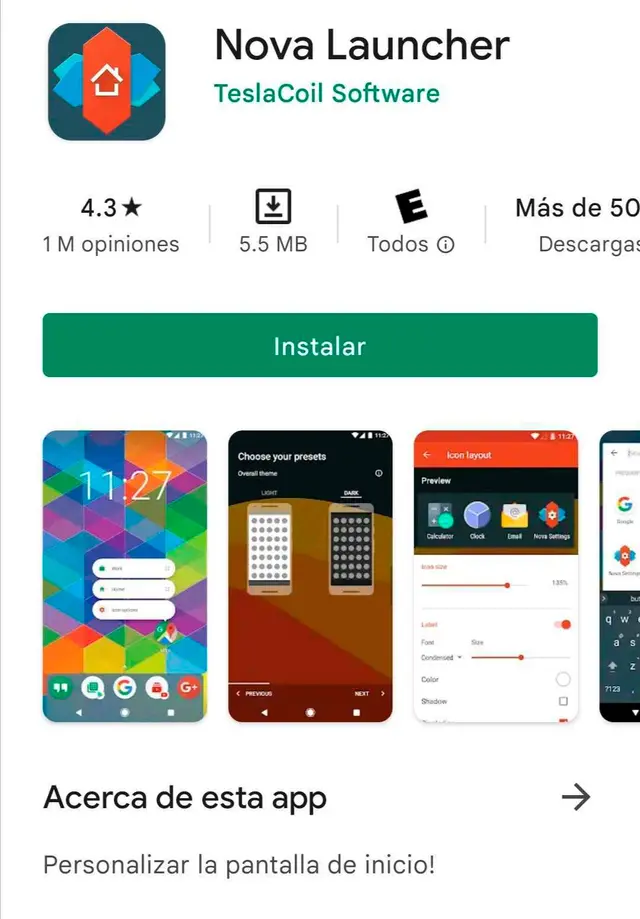View the 4.3 star opinions rating
640x919 pixels.
111,224
